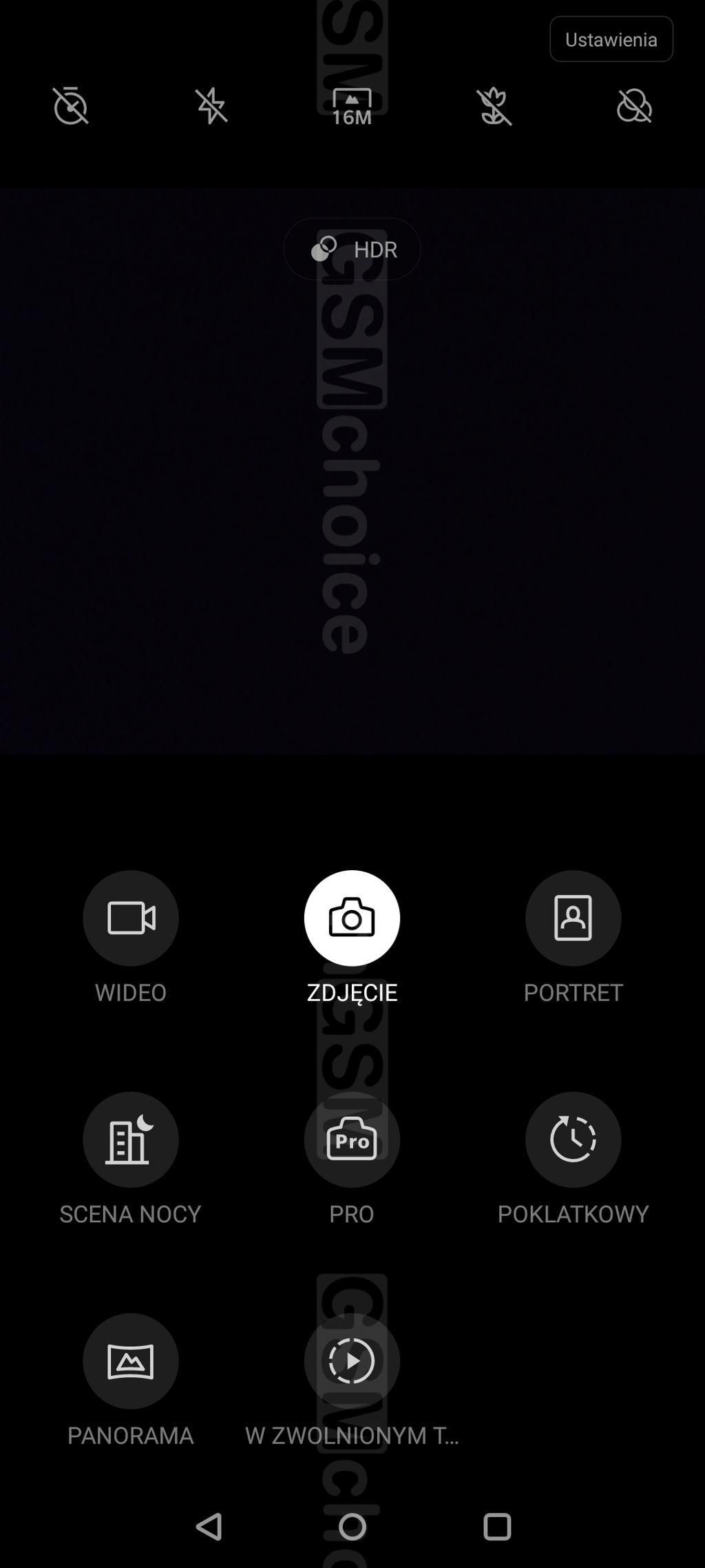Choose SCENA NOCY night mode
This screenshot has height=1568, width=705.
click(x=131, y=1139)
